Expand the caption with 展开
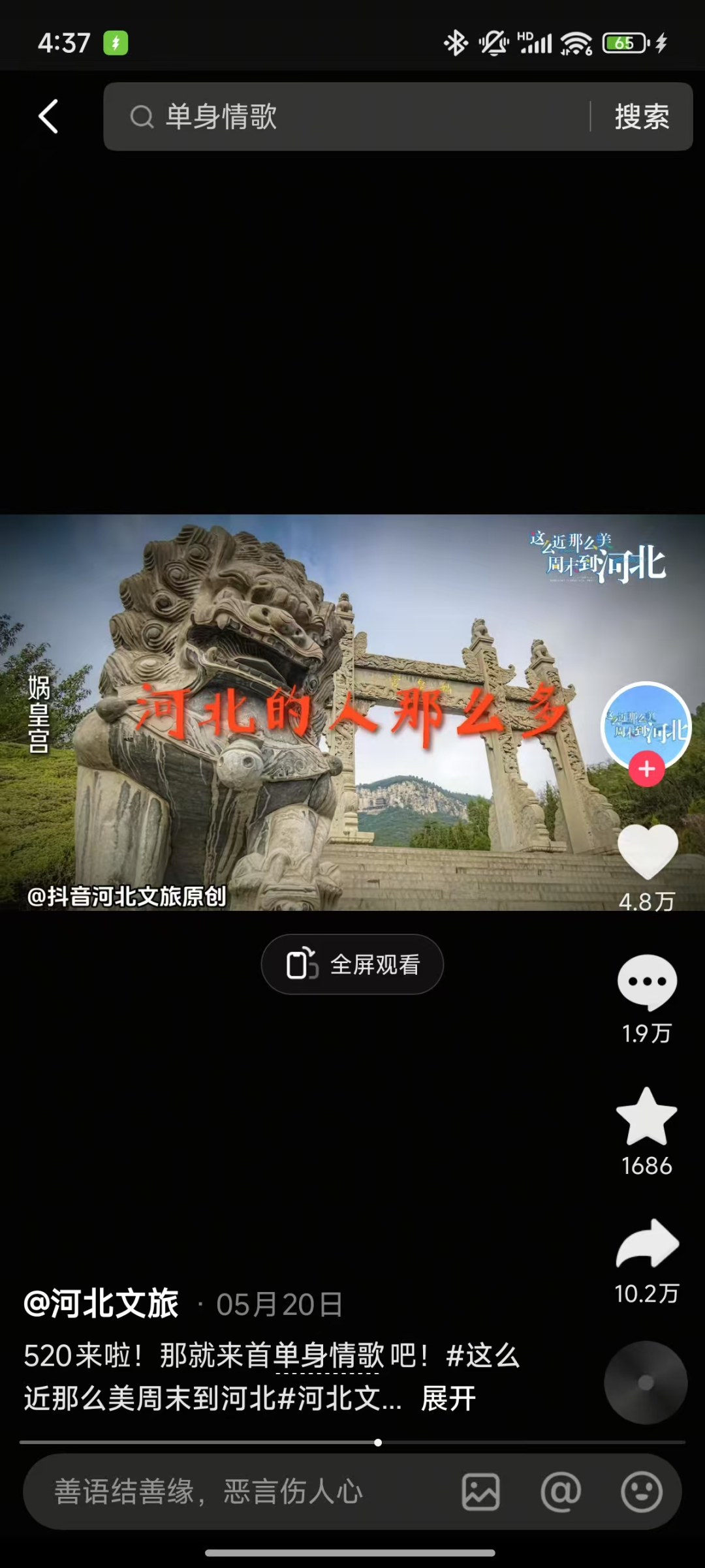This screenshot has width=705, height=1568. click(448, 1398)
